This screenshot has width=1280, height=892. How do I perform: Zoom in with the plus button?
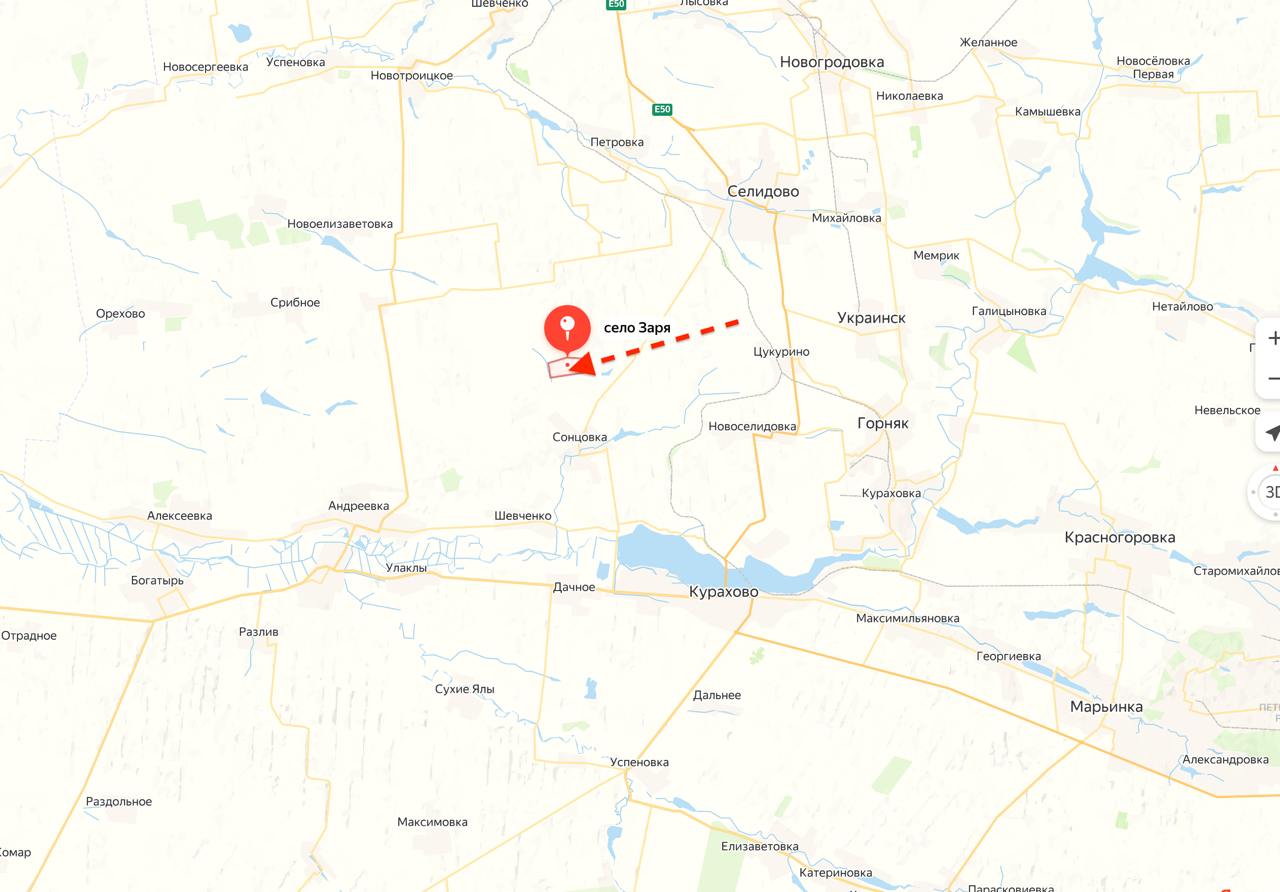(1272, 339)
